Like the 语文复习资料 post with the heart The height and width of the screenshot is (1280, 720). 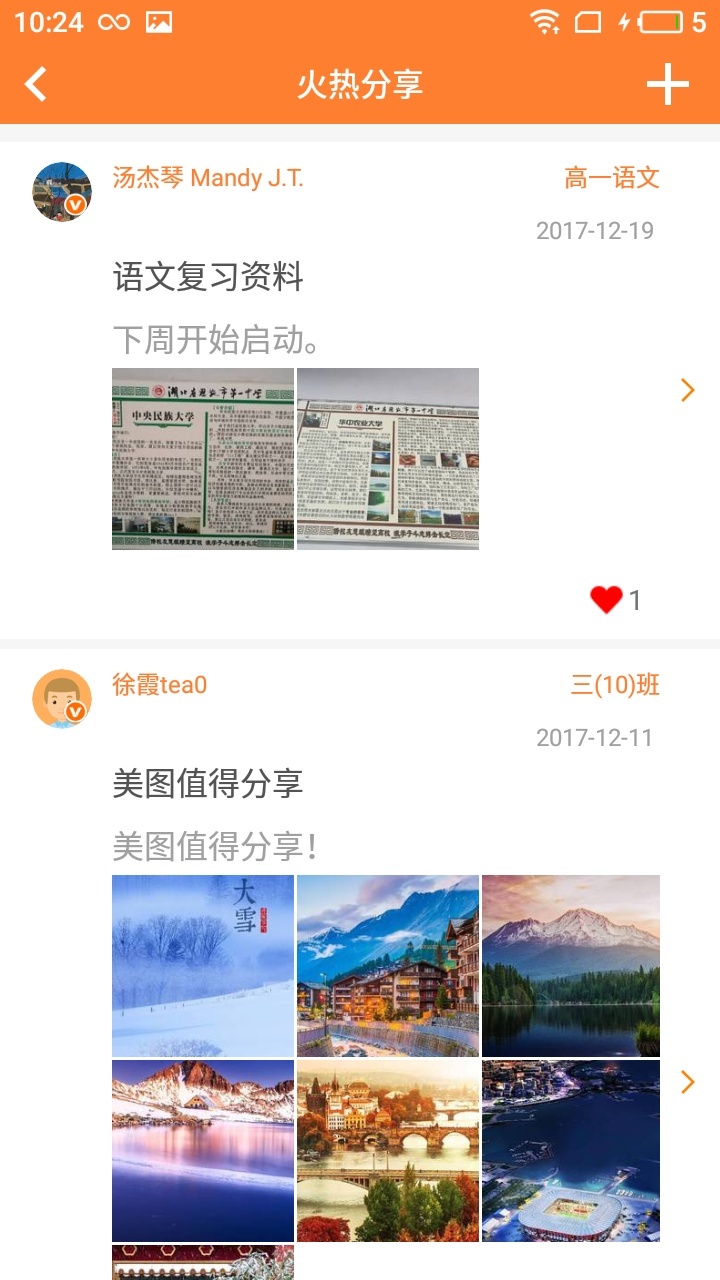tap(606, 600)
